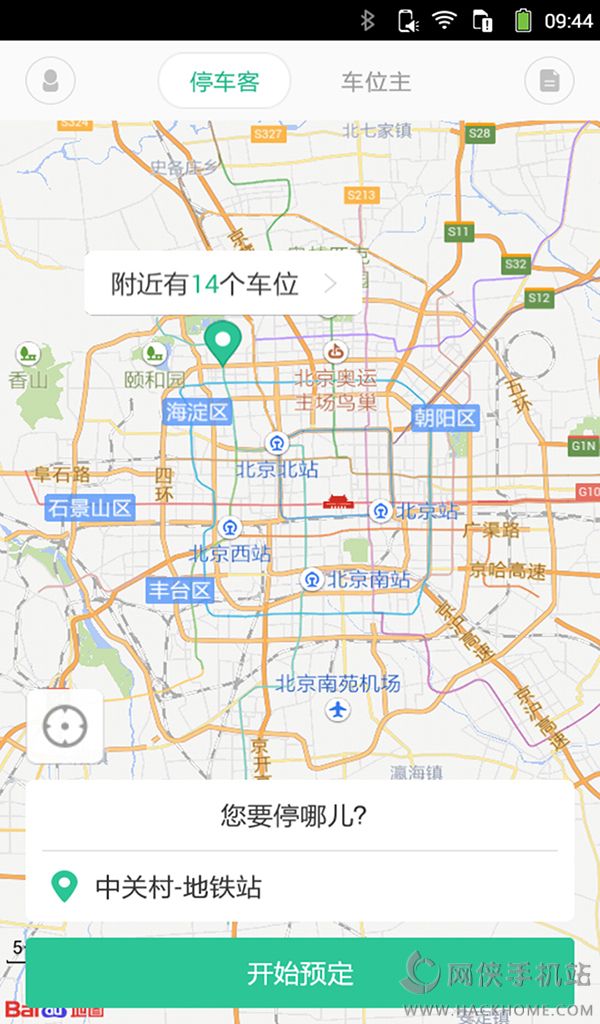Switch to the 停车客 tab
This screenshot has height=1024, width=600.
pos(225,81)
